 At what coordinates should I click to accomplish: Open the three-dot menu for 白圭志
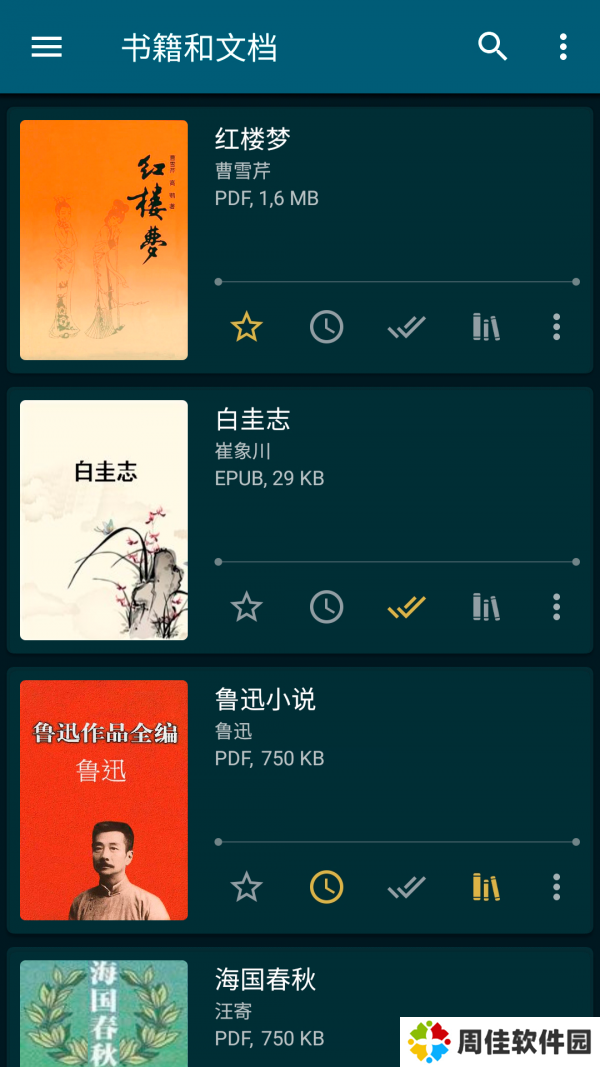pos(556,607)
